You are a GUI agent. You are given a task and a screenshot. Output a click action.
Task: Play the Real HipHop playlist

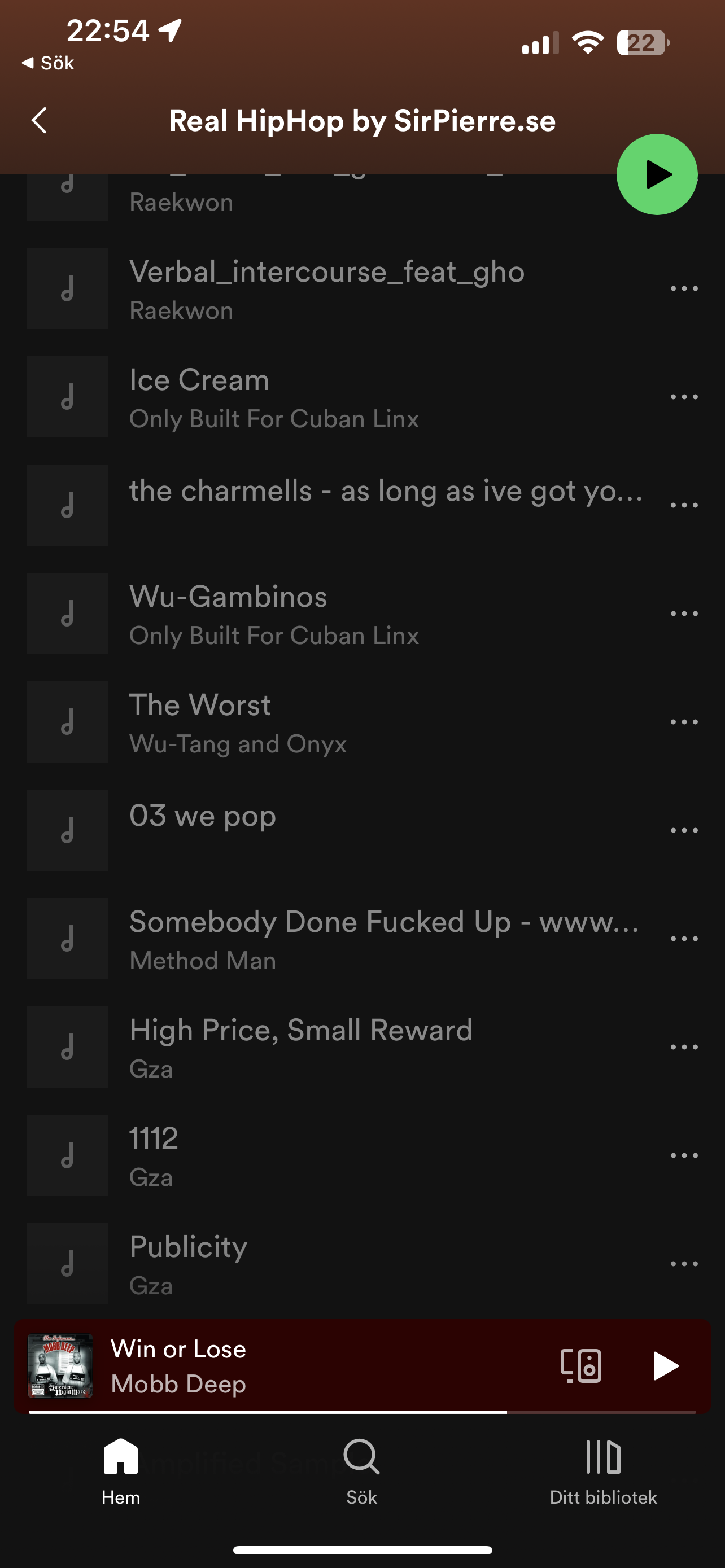pos(657,175)
